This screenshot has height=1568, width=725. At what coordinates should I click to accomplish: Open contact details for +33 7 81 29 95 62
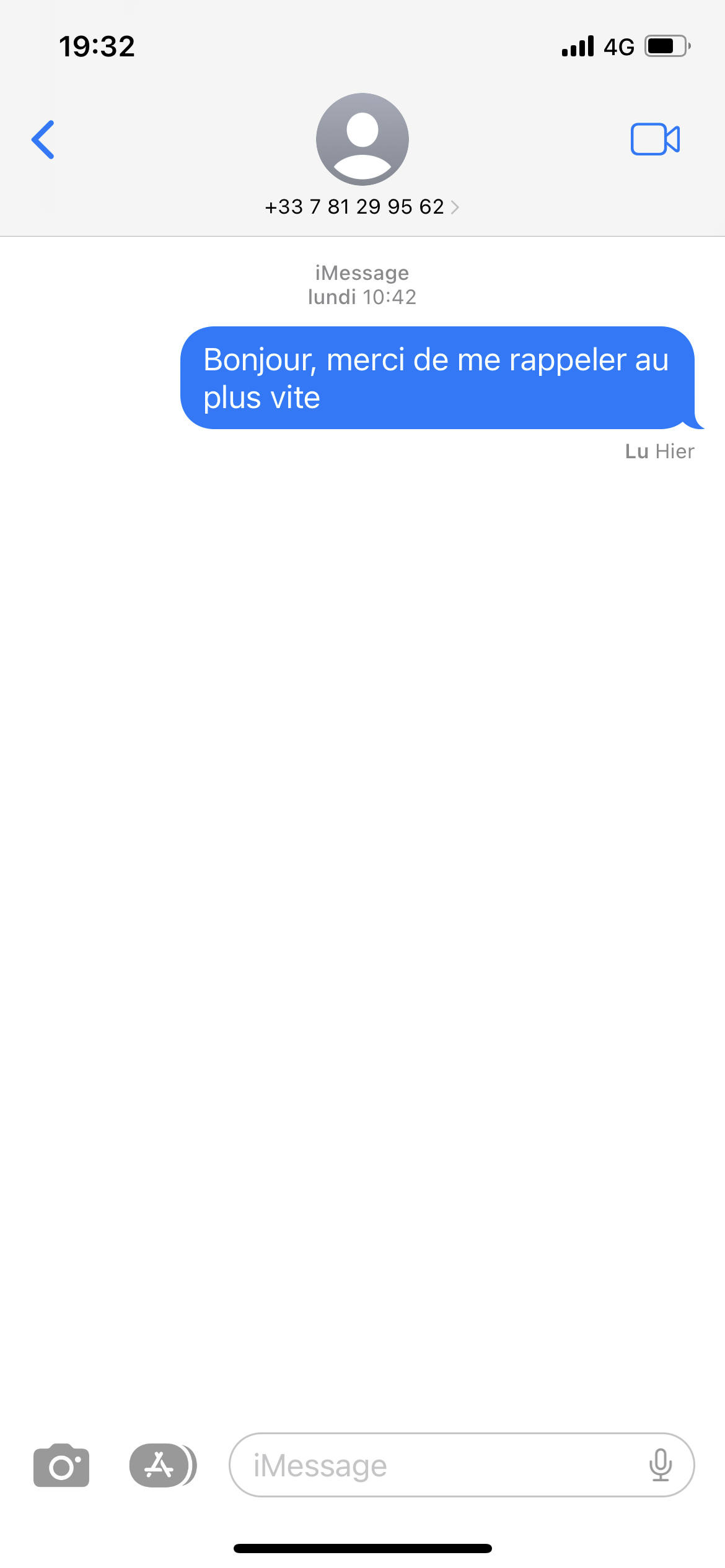pos(362,206)
